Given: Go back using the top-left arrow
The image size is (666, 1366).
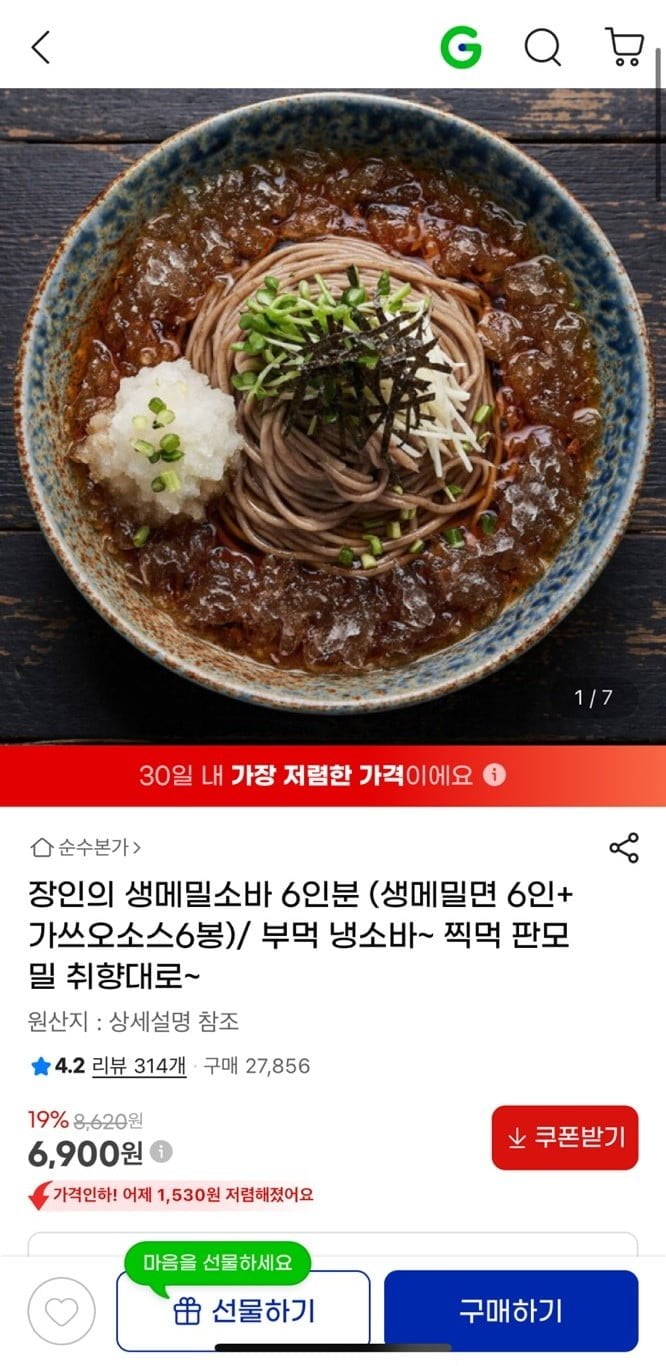Looking at the screenshot, I should pos(41,47).
